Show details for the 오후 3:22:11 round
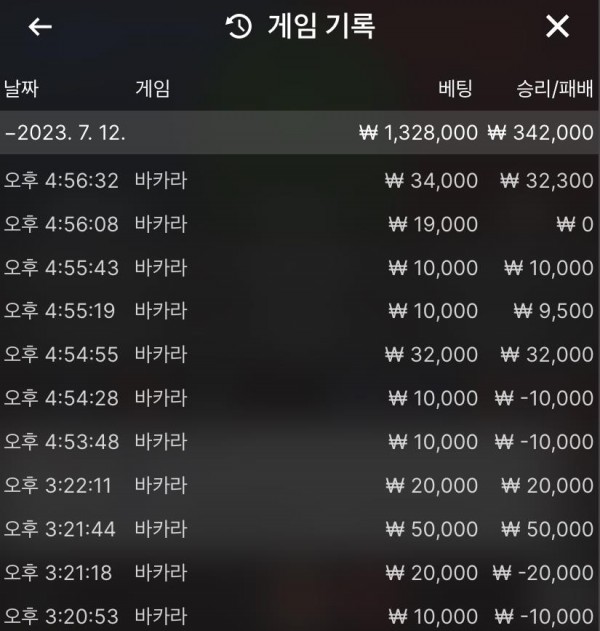600x631 pixels. click(300, 485)
